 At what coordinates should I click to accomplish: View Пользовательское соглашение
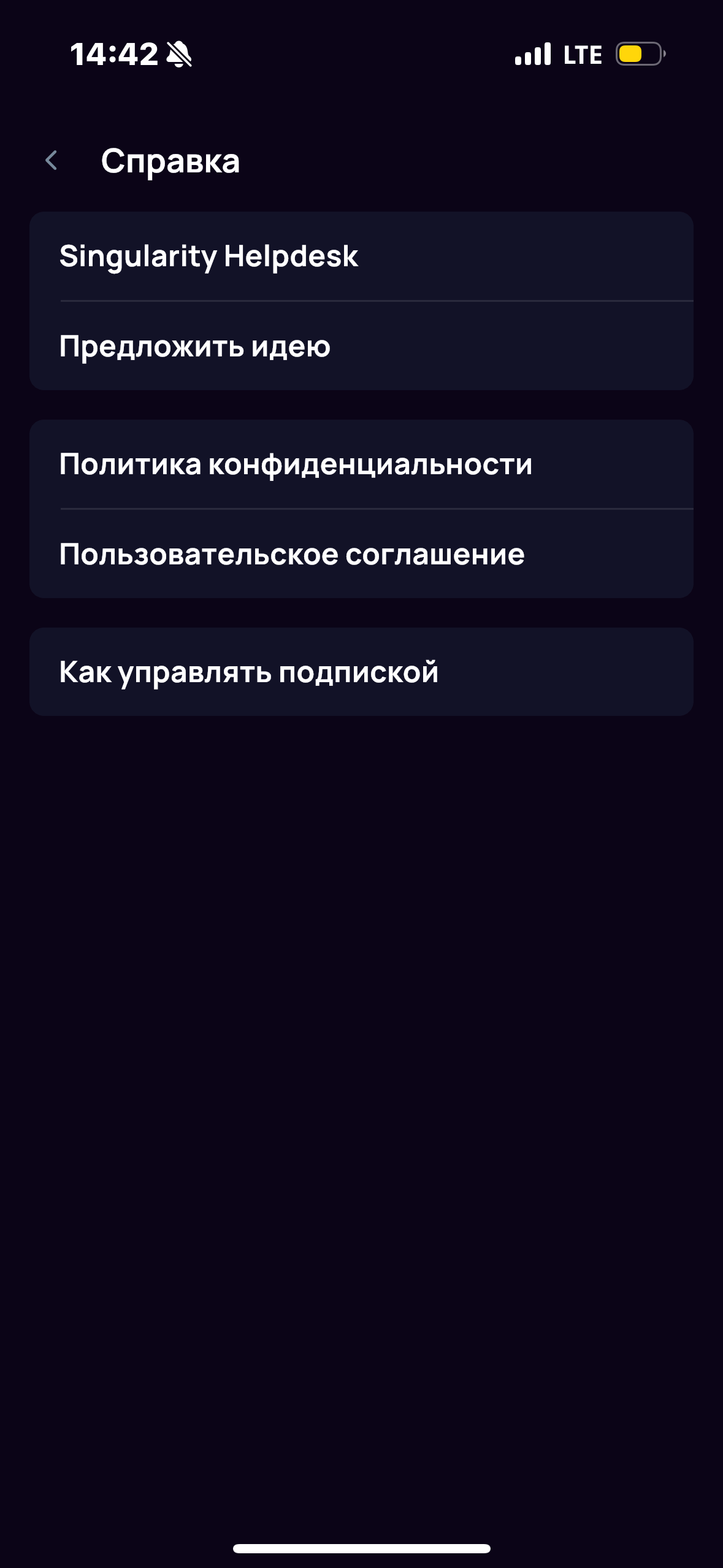[x=361, y=554]
